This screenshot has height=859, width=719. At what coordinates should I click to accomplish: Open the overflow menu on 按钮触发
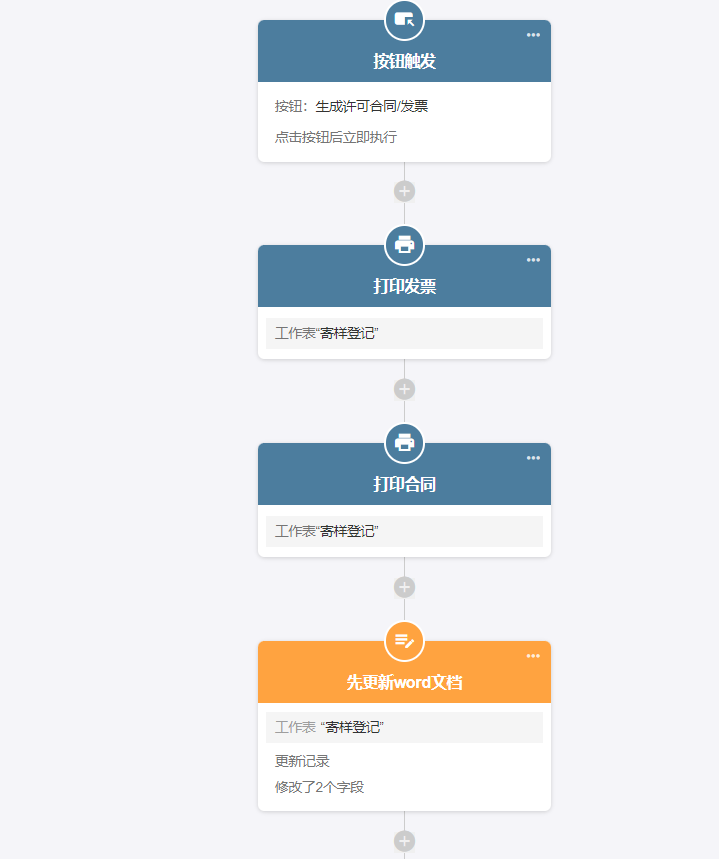[x=533, y=35]
